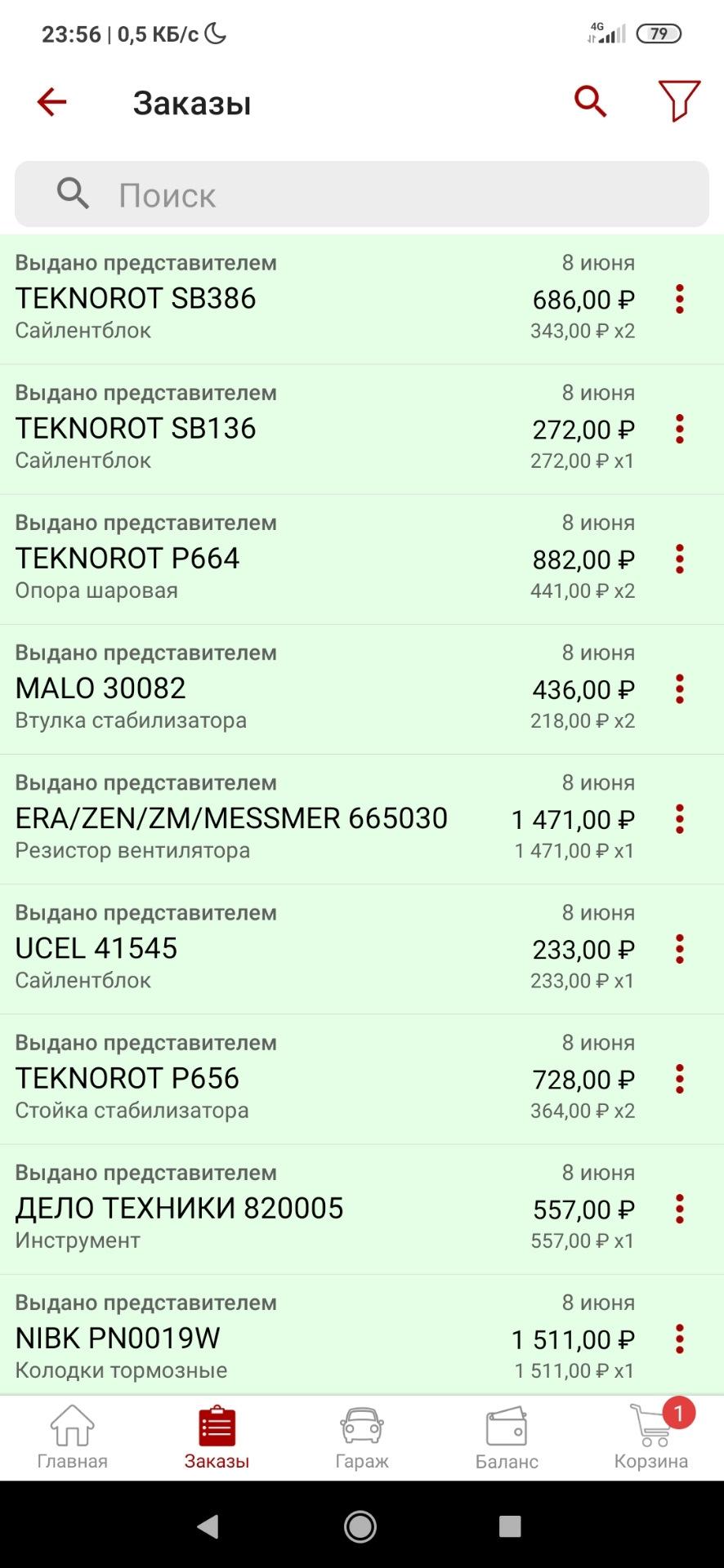Switch to the Баланс tab

(507, 1439)
